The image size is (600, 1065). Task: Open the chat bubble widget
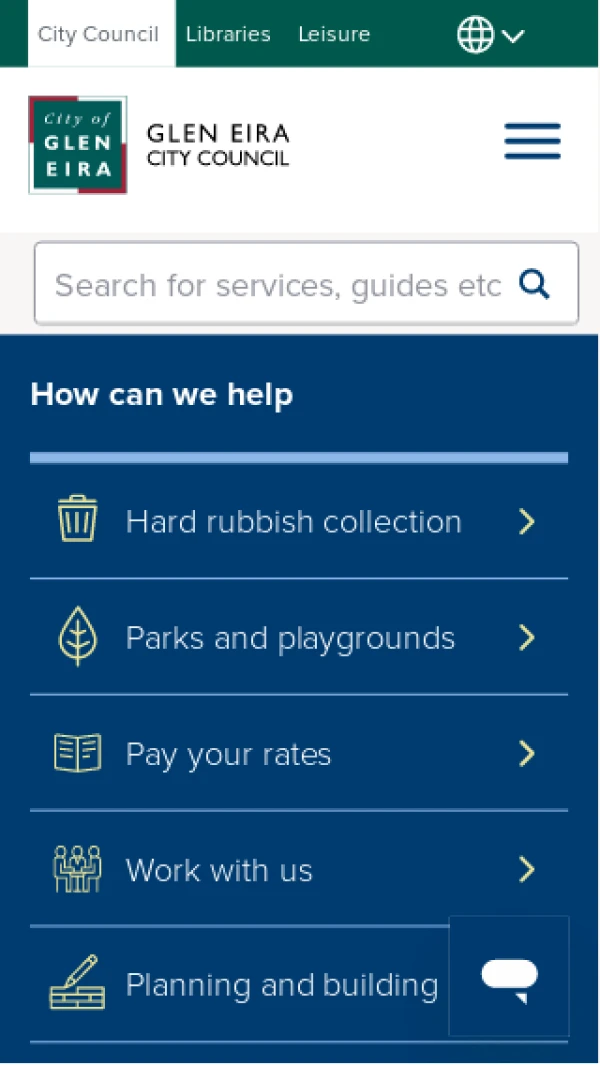coord(509,976)
